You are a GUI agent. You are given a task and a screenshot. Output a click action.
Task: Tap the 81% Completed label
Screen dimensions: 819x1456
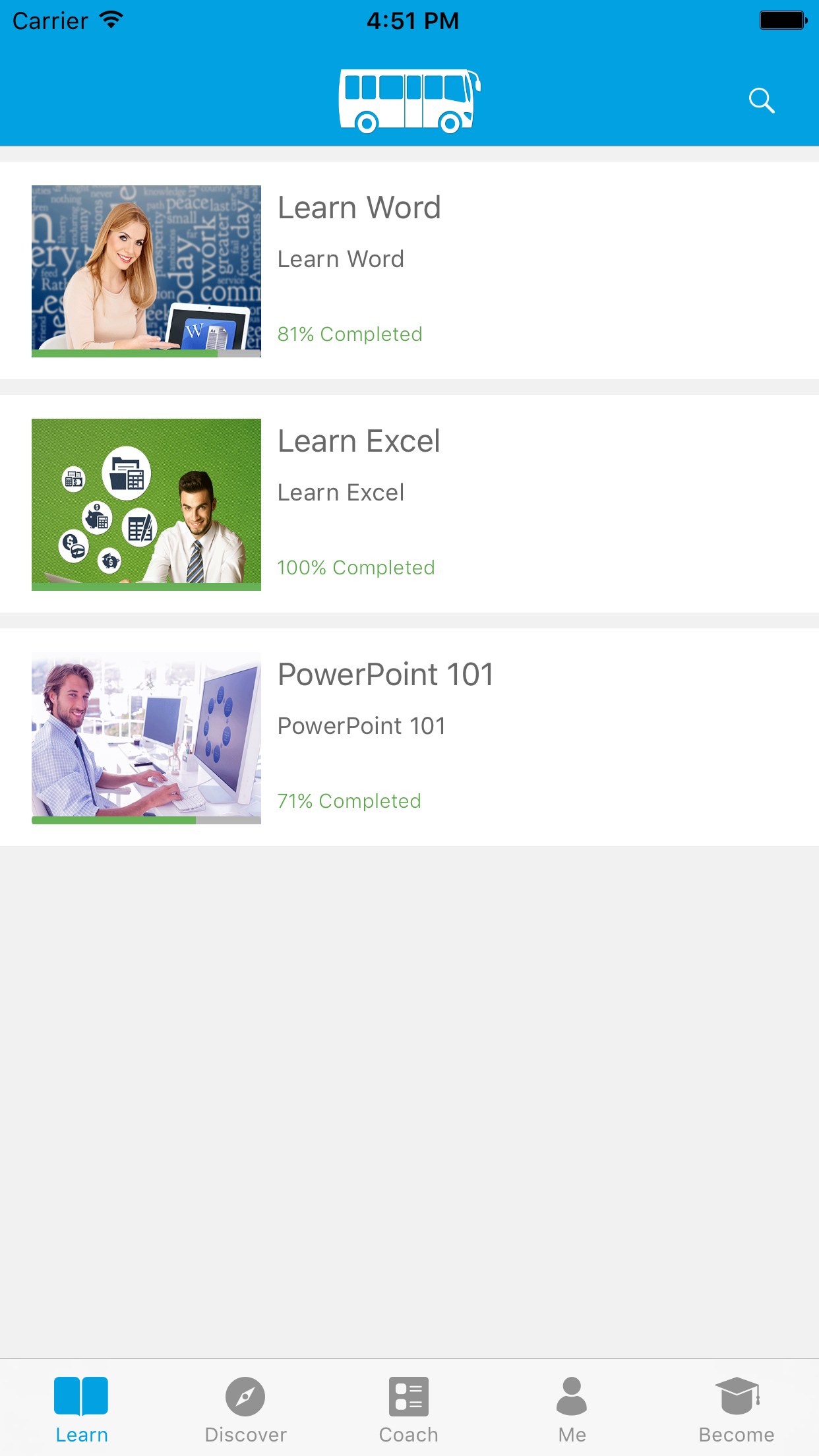(x=349, y=334)
